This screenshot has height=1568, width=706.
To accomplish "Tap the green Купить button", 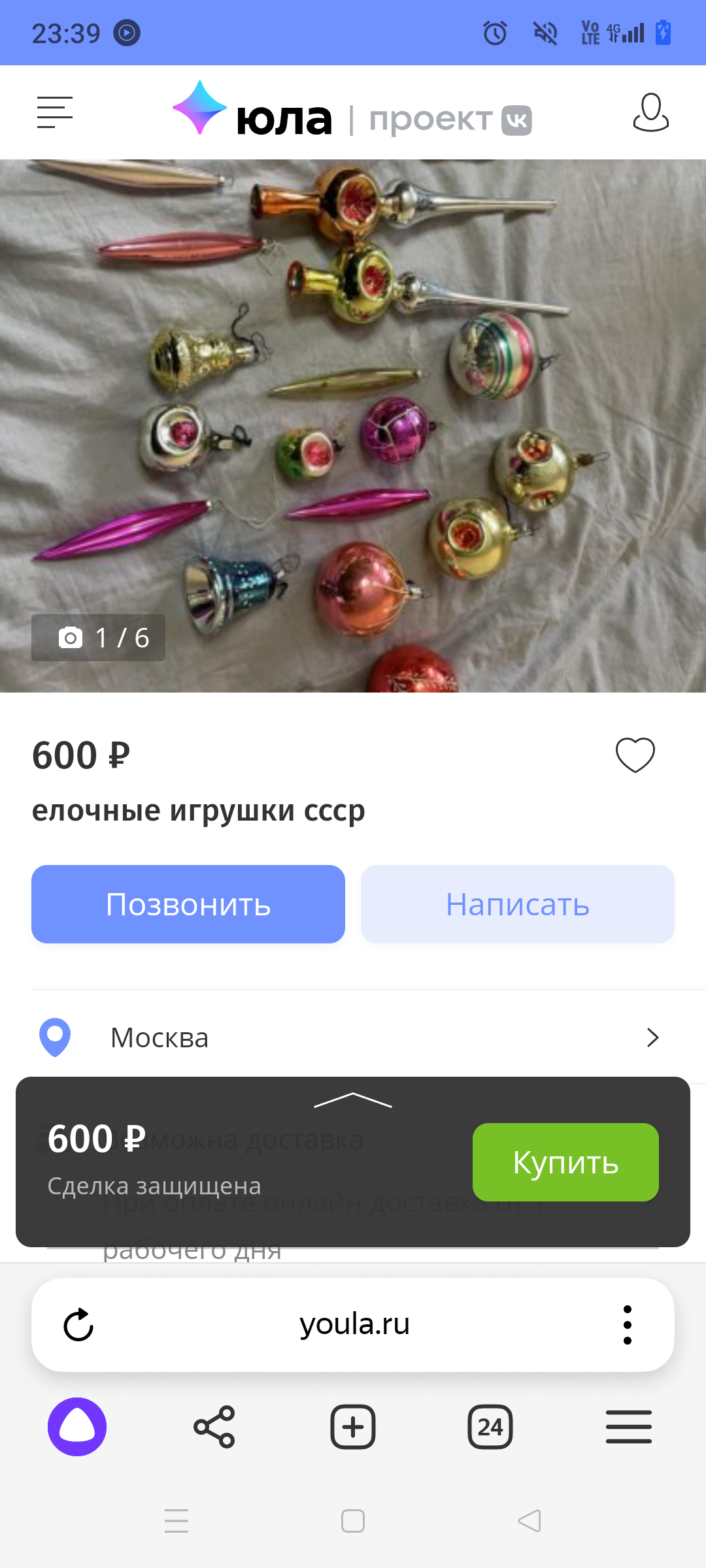I will [x=565, y=1162].
